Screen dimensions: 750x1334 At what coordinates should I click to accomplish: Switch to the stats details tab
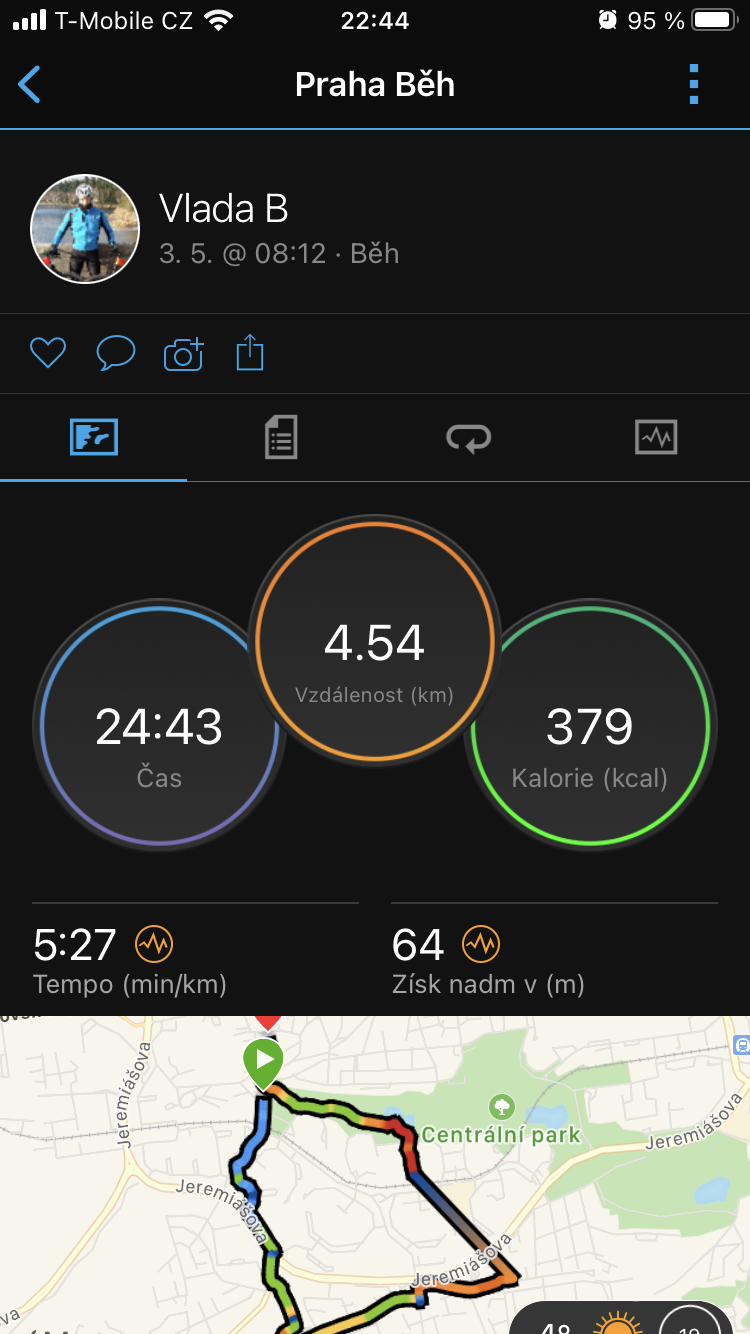click(x=281, y=437)
